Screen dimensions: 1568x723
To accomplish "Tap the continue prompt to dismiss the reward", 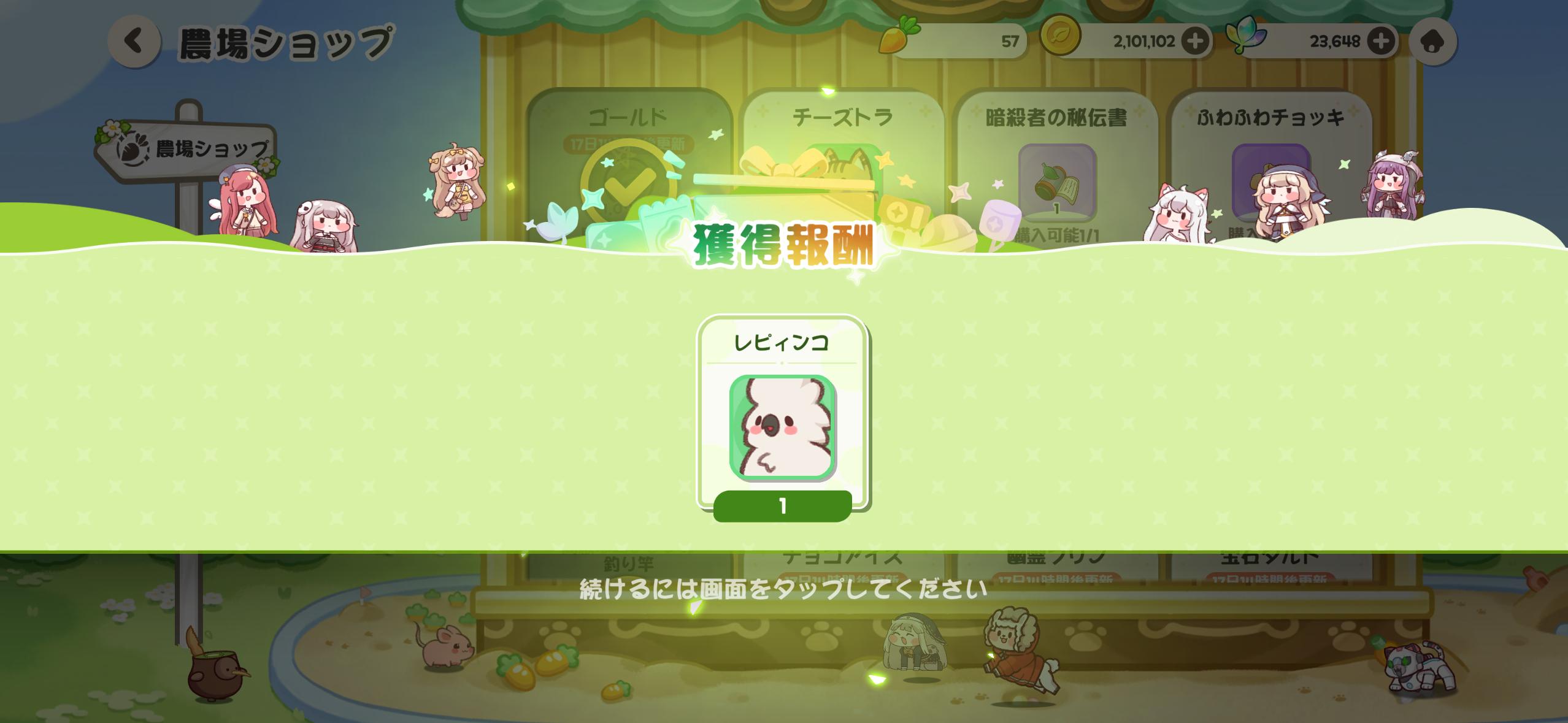I will coord(783,589).
